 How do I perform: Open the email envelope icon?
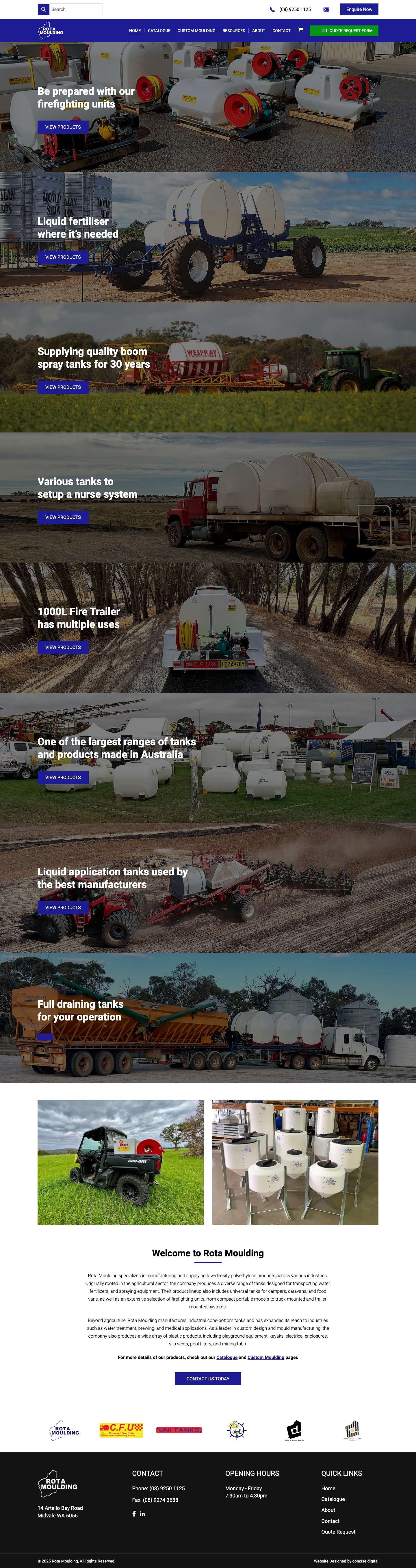tap(326, 9)
